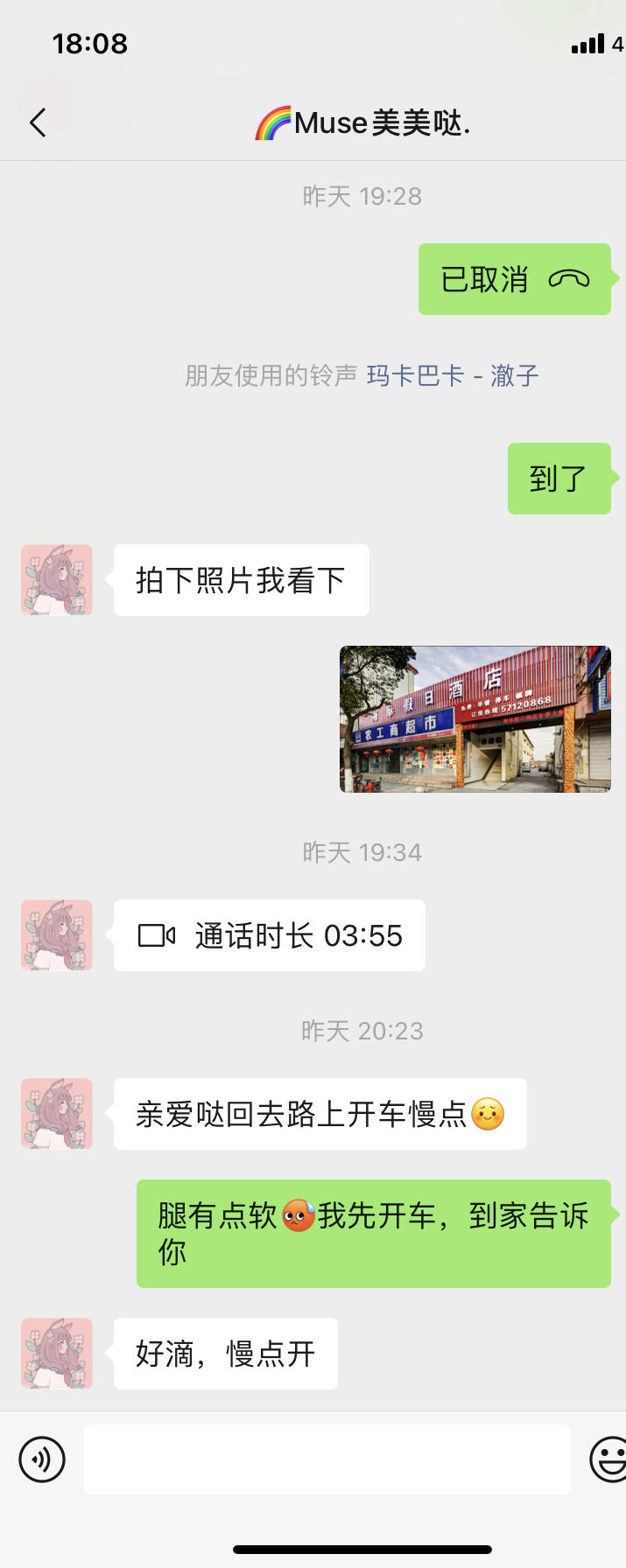Tap the 已取消 call message bubble
The width and height of the screenshot is (626, 1568).
[x=514, y=279]
